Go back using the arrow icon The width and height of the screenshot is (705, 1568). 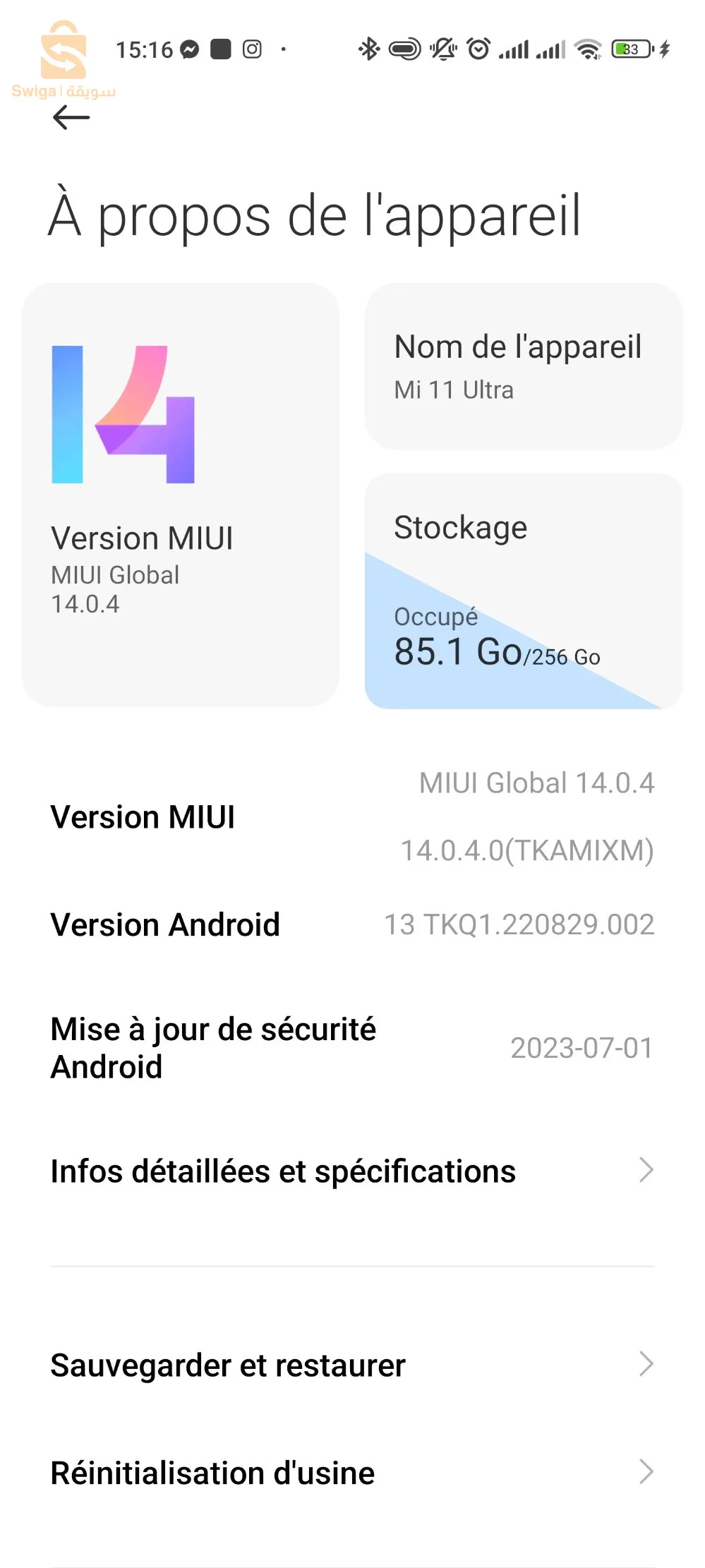(71, 117)
